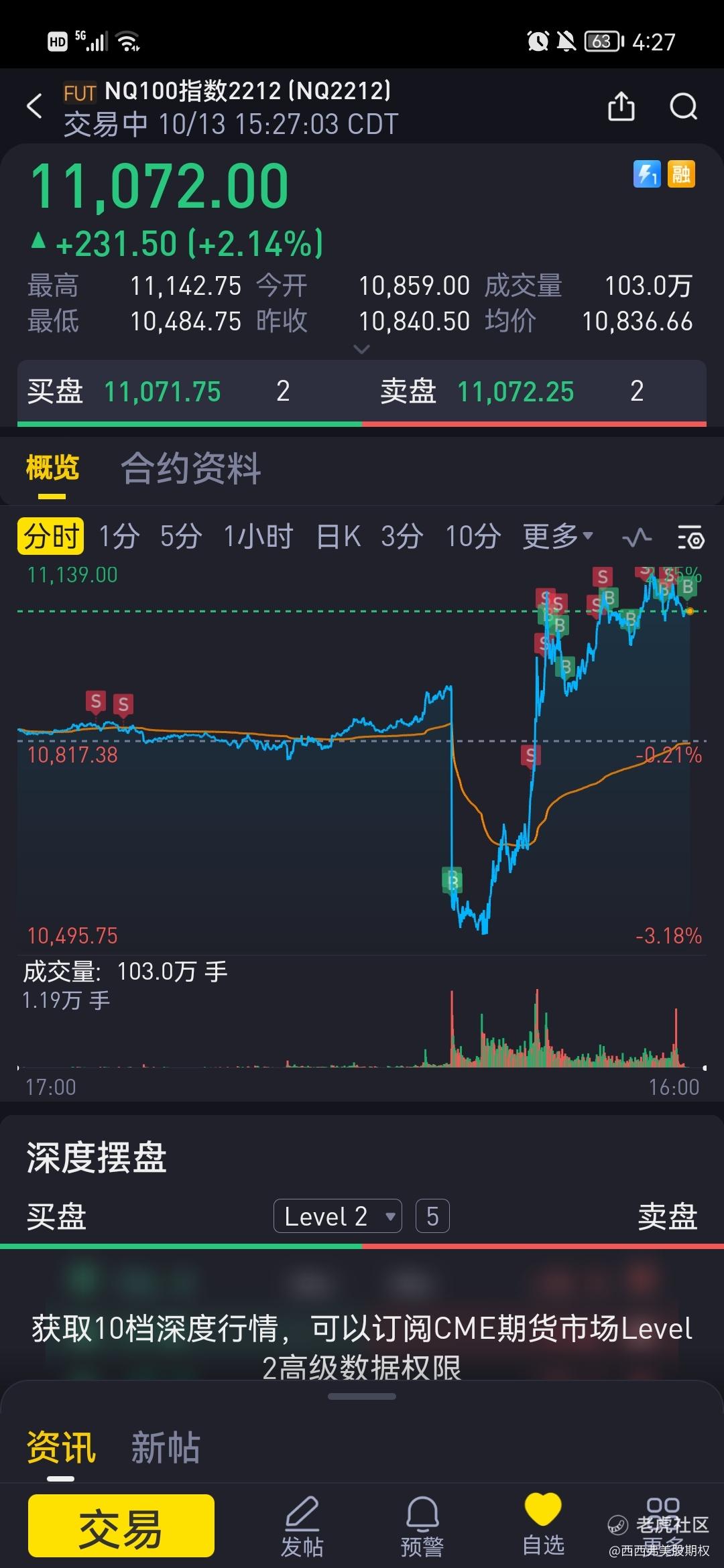Share this NQ100 futures quote

click(621, 106)
